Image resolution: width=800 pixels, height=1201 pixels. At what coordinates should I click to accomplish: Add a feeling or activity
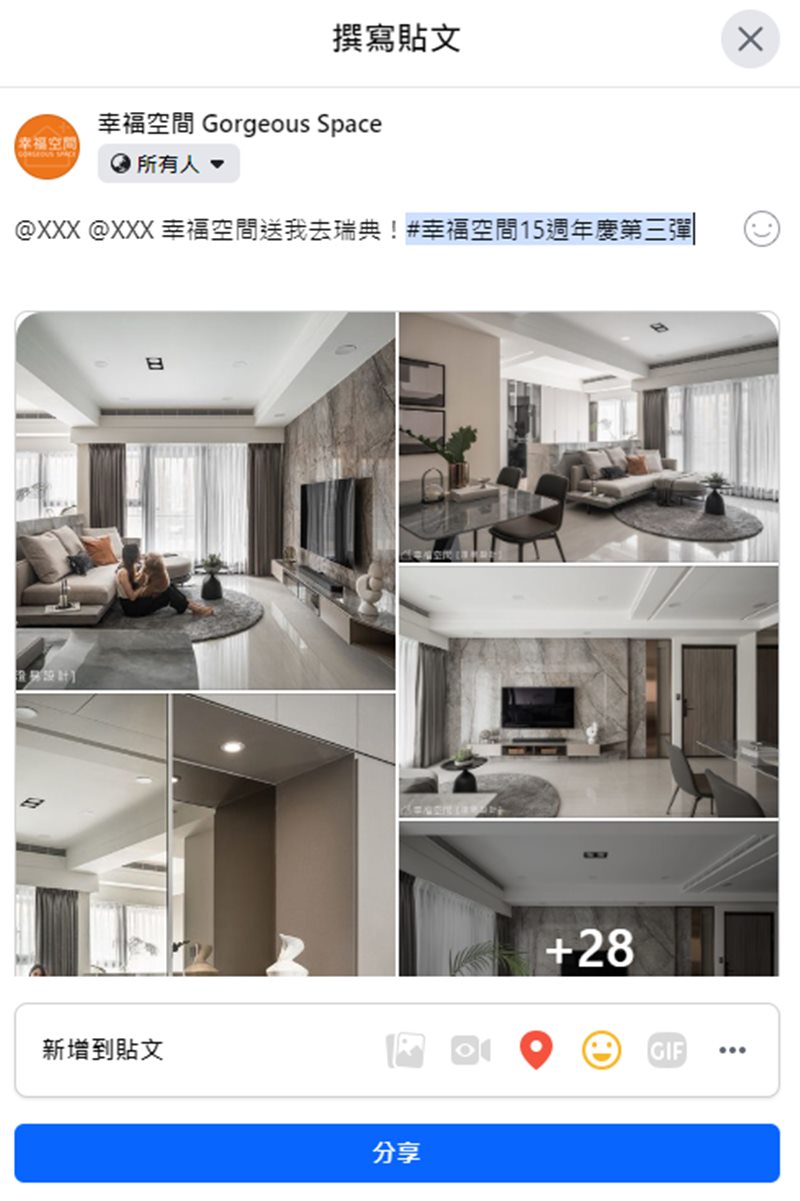click(x=601, y=1051)
